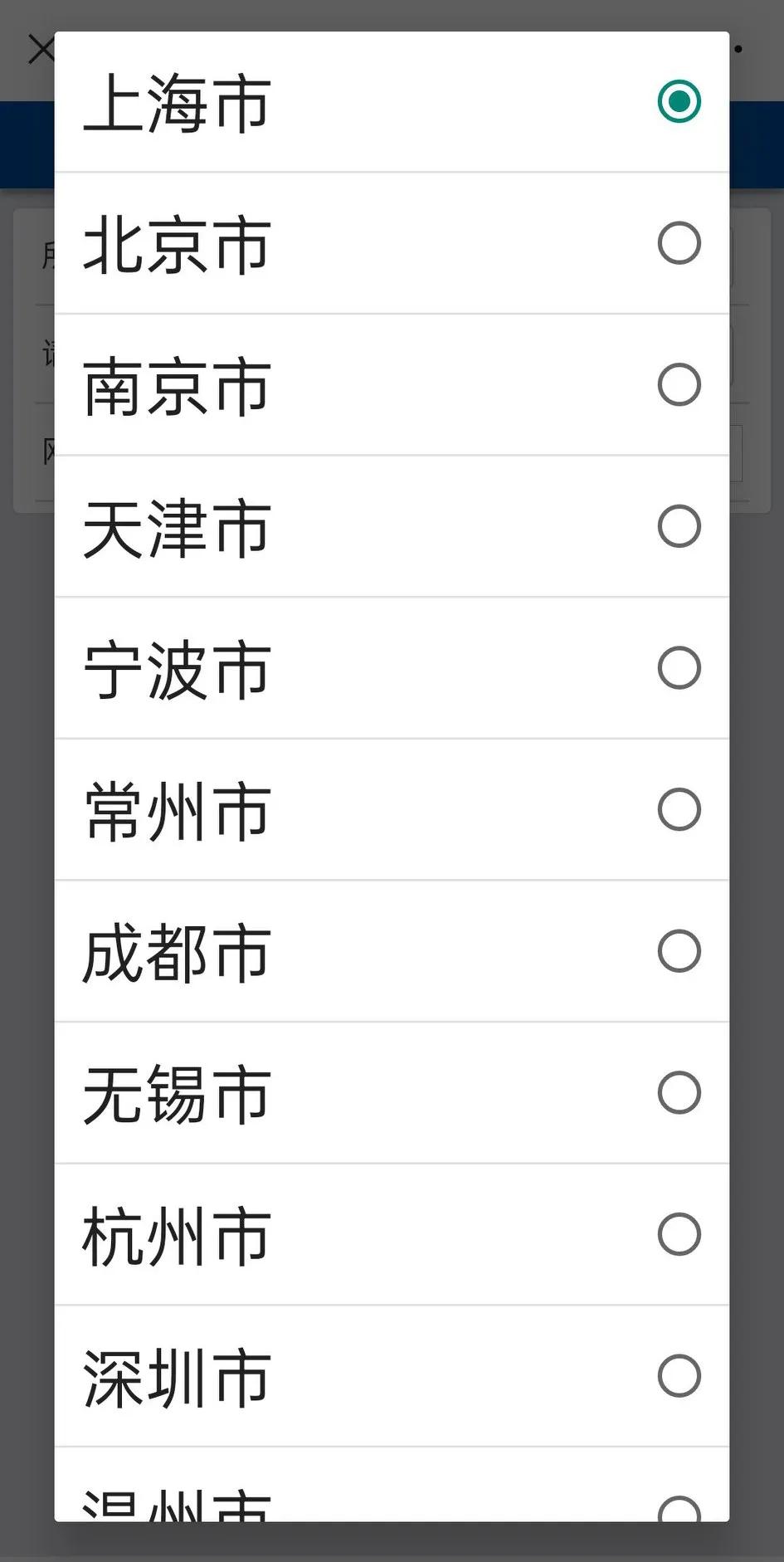Choose the 成都市 list entry

pyautogui.click(x=176, y=949)
